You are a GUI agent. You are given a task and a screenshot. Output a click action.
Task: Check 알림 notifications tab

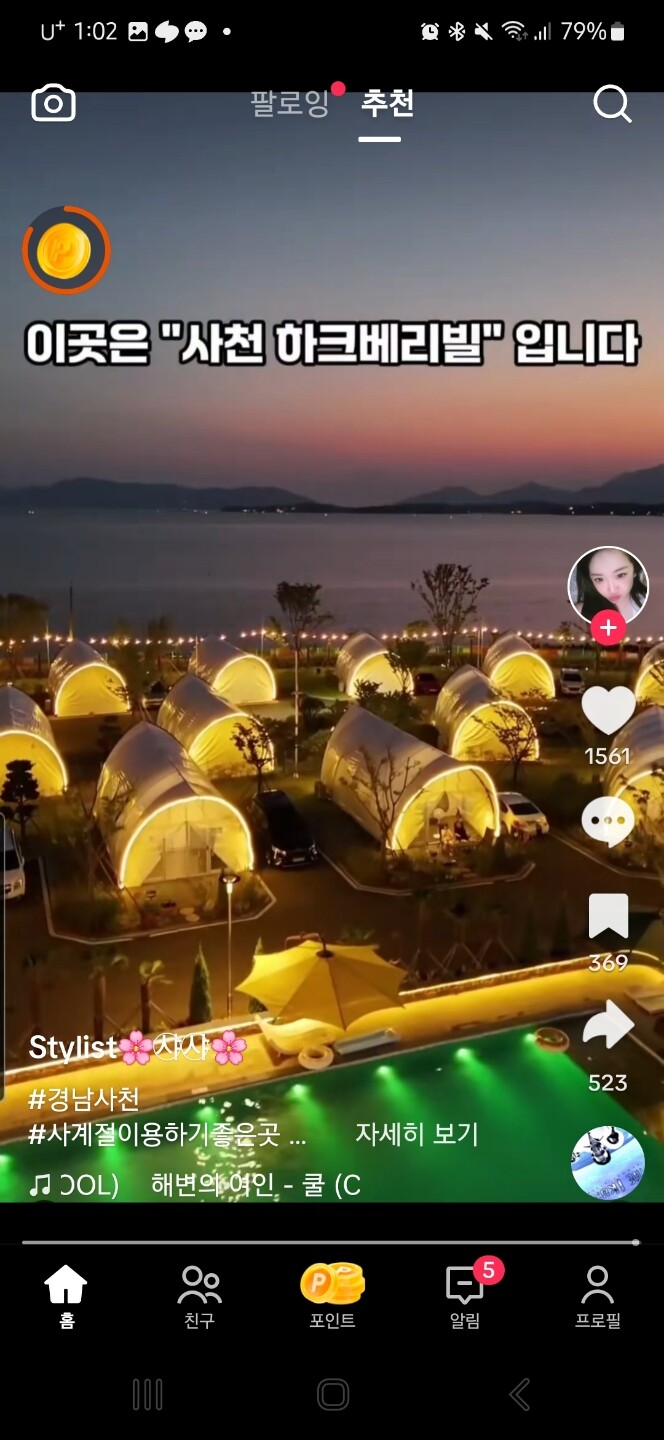click(465, 1295)
